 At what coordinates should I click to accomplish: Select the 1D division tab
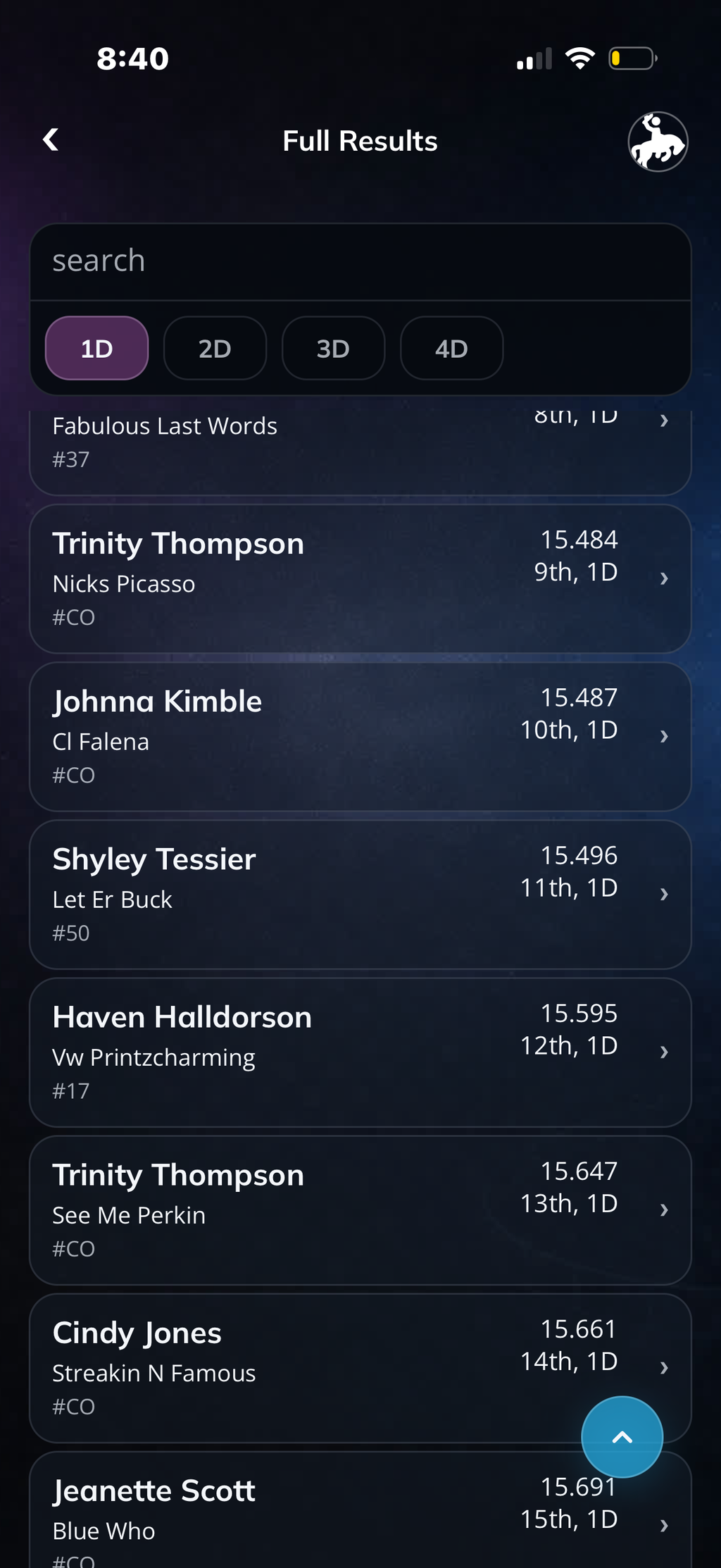click(97, 348)
